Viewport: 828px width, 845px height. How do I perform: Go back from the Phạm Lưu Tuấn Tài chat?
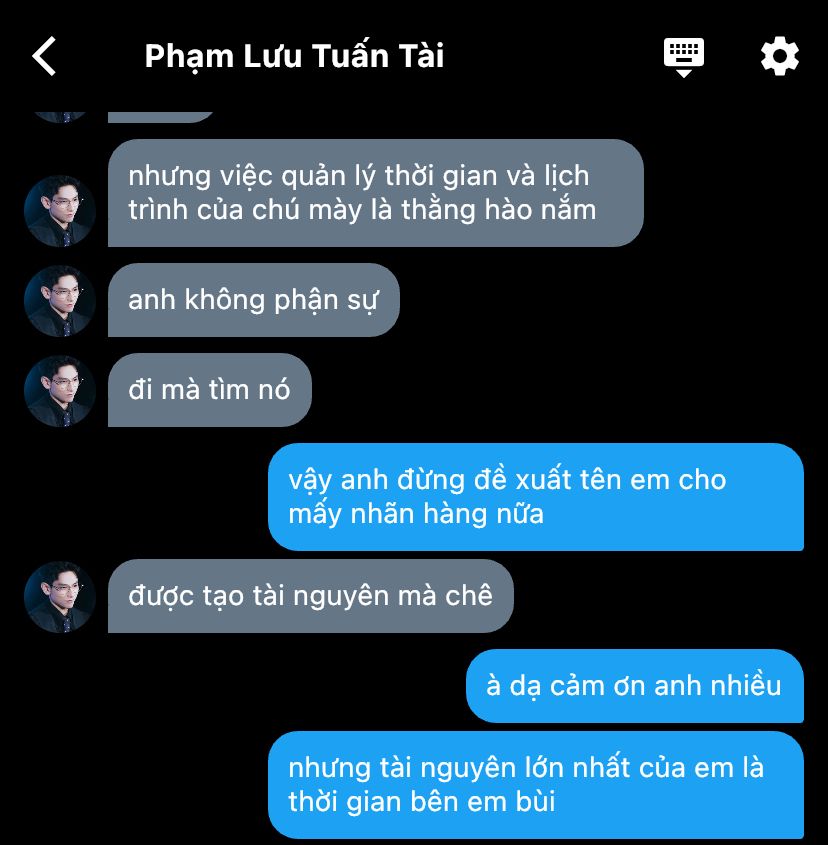click(45, 56)
